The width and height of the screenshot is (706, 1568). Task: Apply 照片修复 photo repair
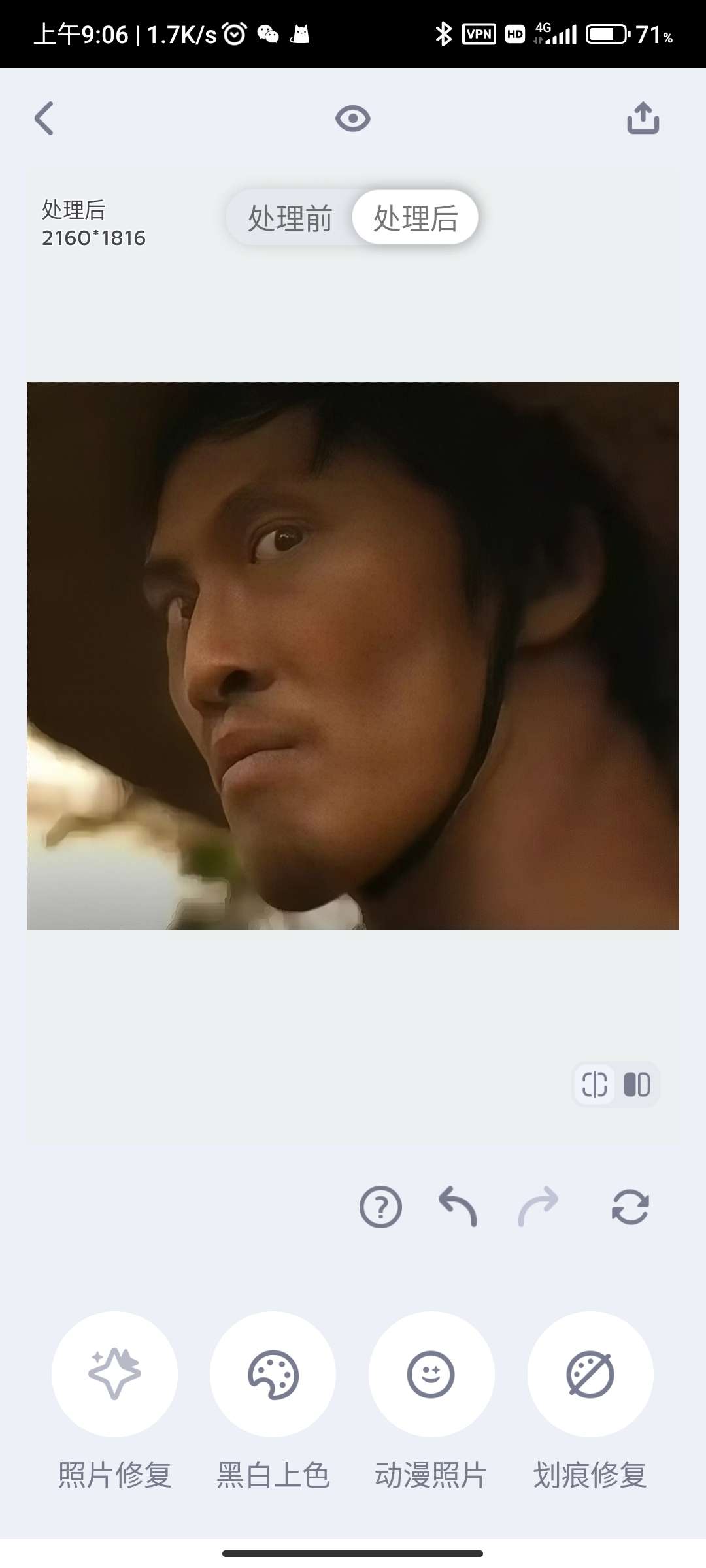click(114, 1374)
